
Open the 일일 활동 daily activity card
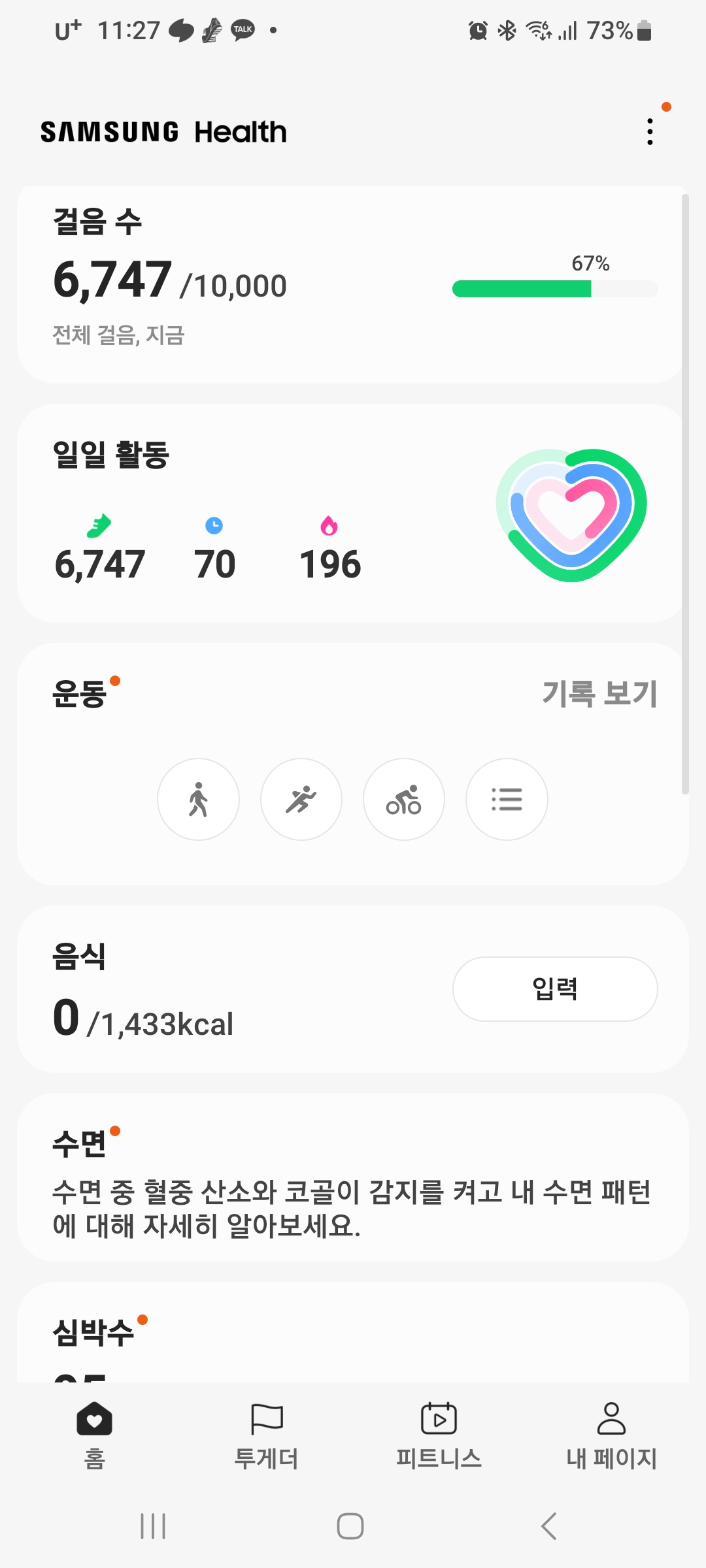tap(261, 513)
